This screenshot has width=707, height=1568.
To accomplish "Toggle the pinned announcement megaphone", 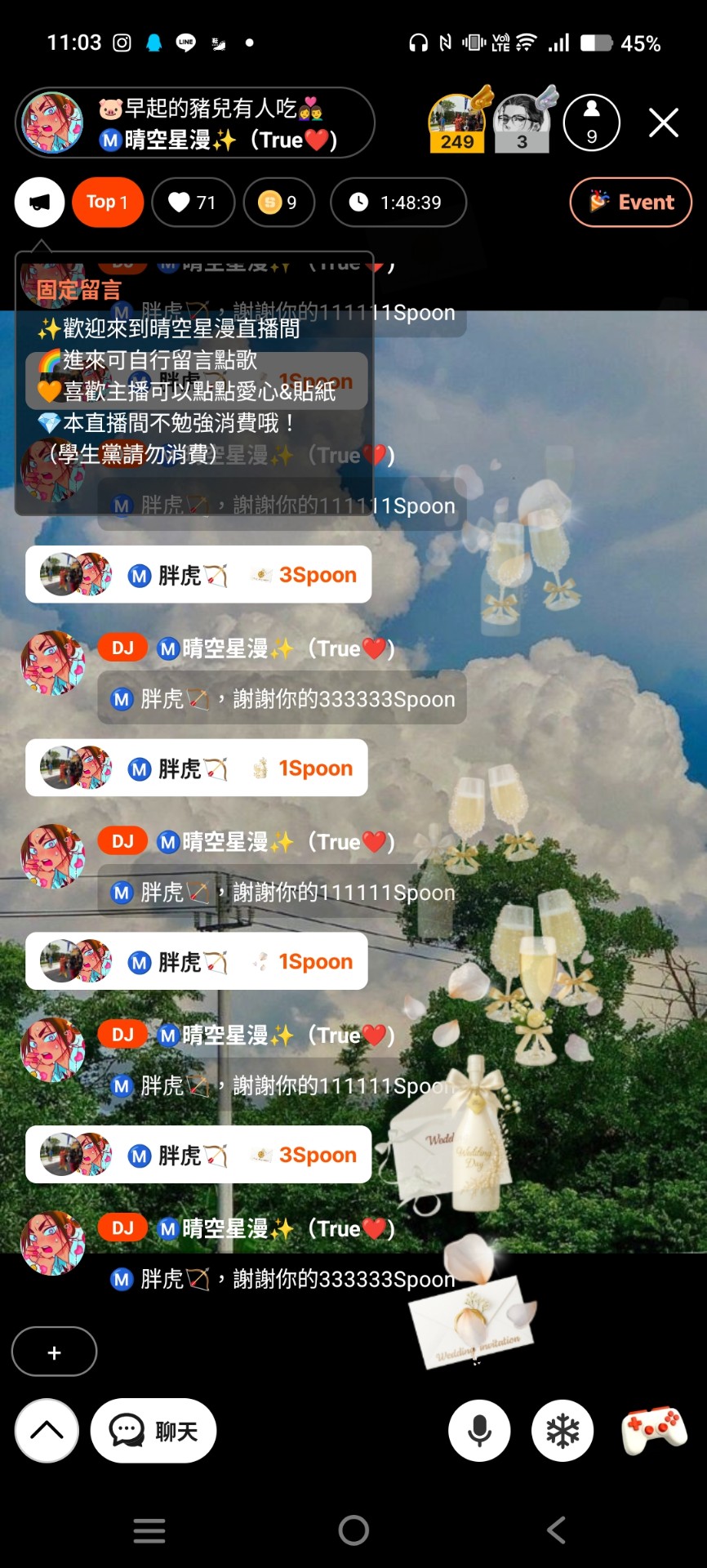I will click(39, 202).
